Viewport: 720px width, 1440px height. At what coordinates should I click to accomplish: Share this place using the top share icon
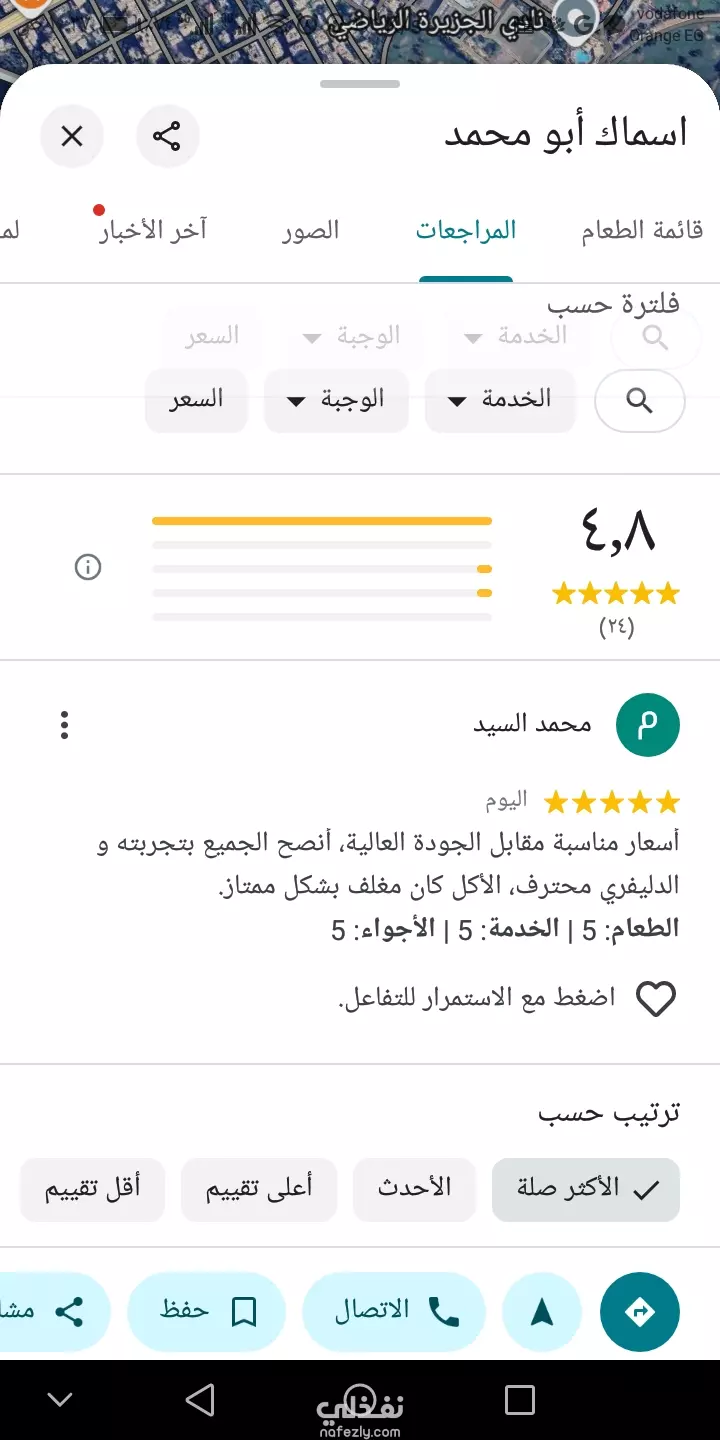tap(166, 136)
